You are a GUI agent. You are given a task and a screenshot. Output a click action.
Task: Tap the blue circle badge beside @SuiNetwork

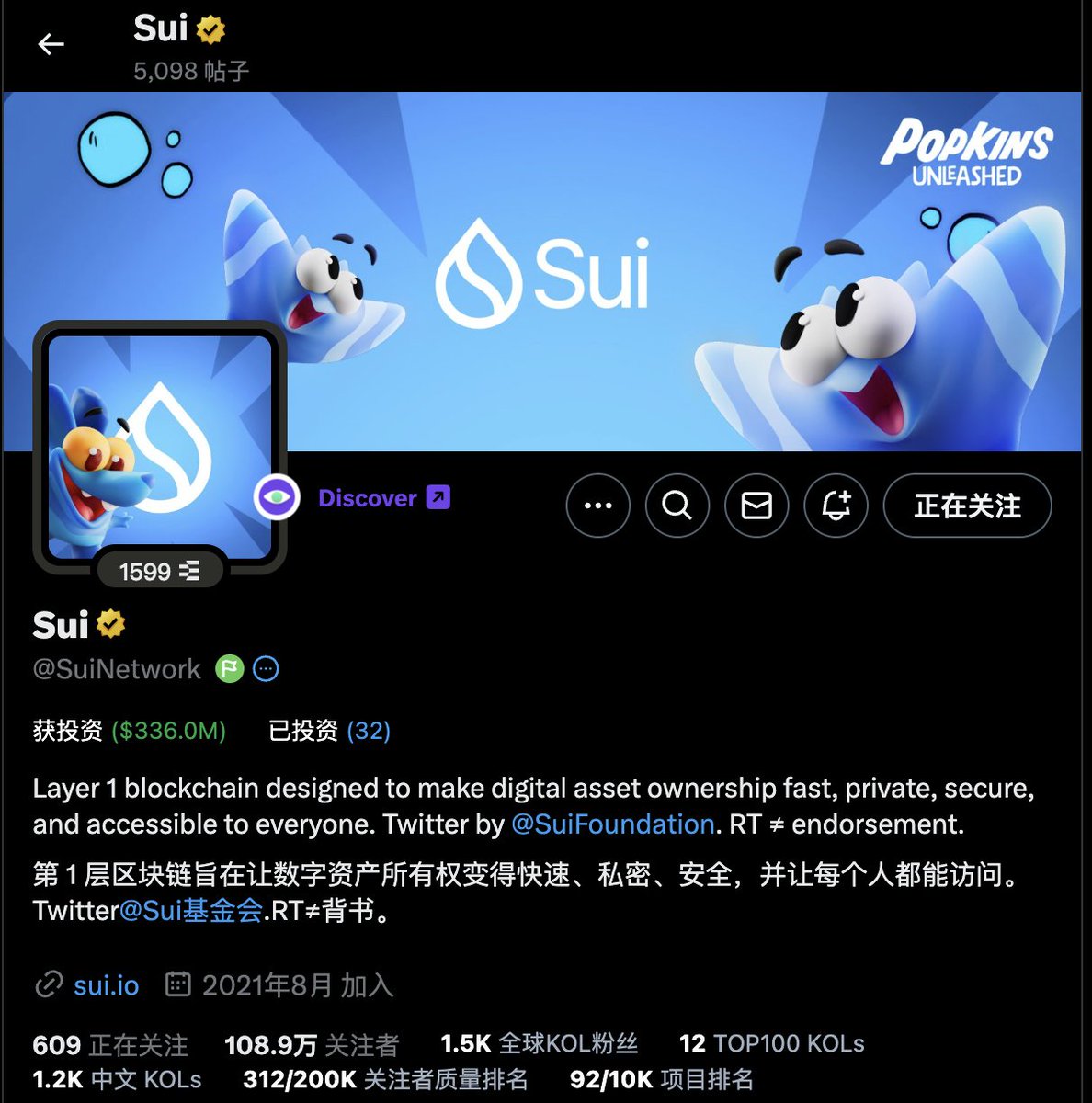coord(266,669)
